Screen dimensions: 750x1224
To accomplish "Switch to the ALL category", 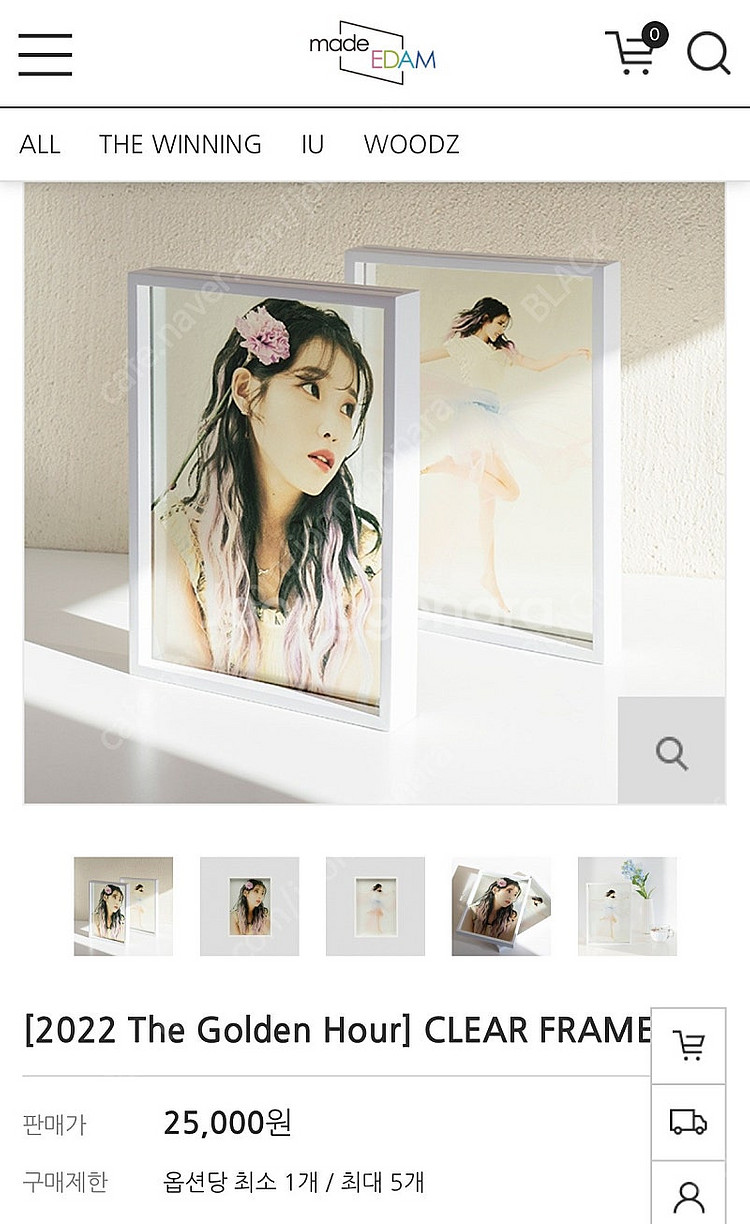I will pyautogui.click(x=40, y=144).
